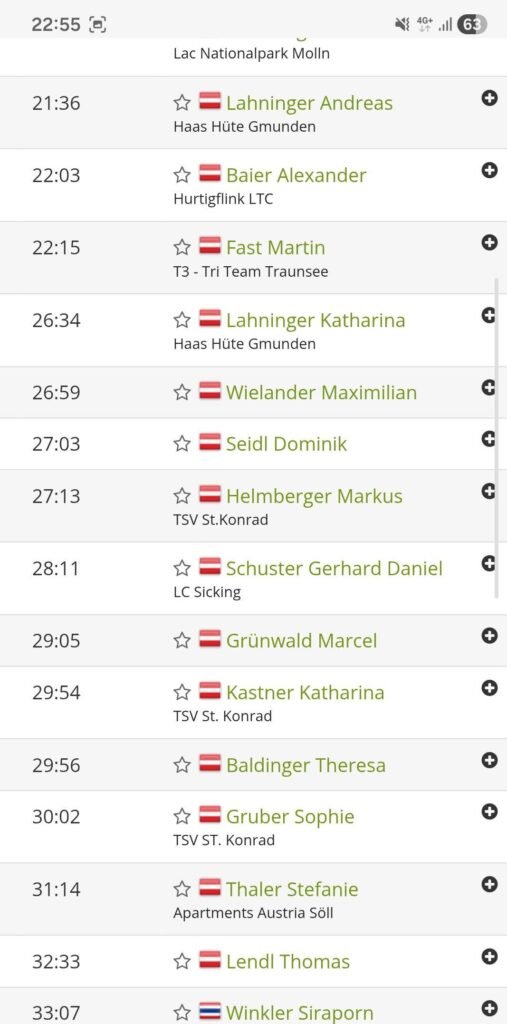Viewport: 507px width, 1024px height.
Task: Open Thaler Stefanie's result page
Action: (x=292, y=889)
